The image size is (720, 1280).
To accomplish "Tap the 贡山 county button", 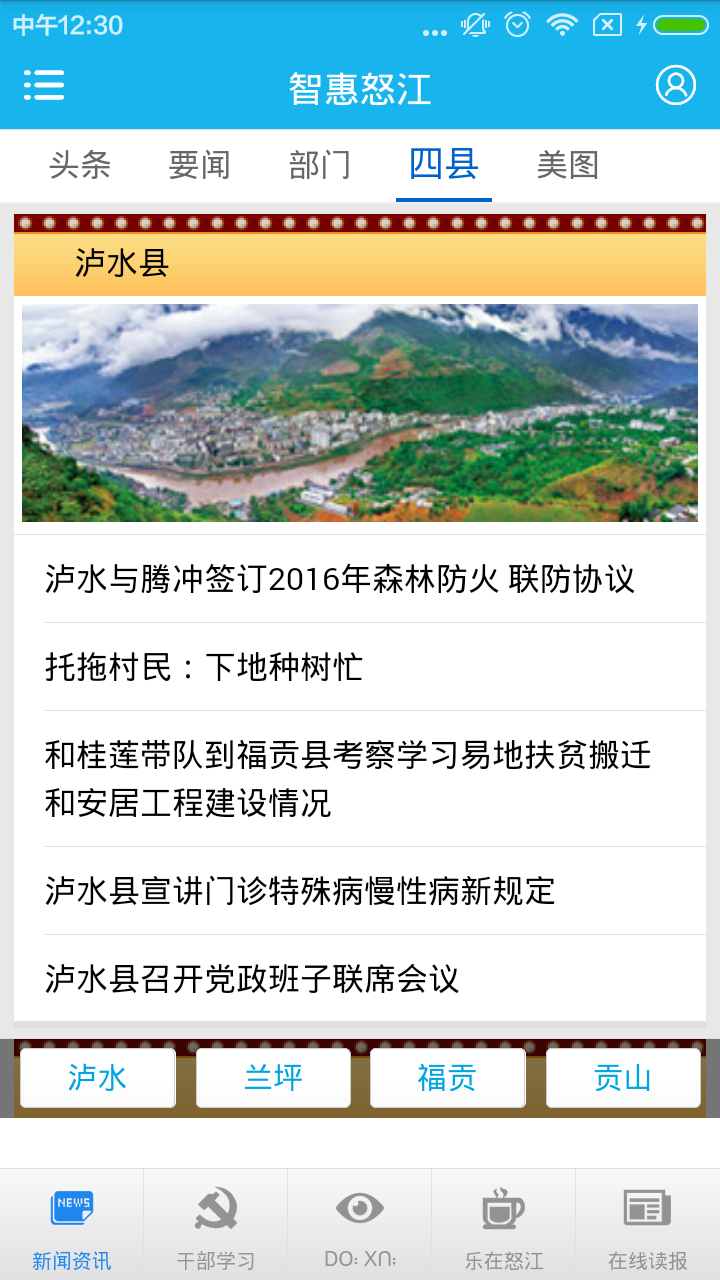I will pos(622,1077).
